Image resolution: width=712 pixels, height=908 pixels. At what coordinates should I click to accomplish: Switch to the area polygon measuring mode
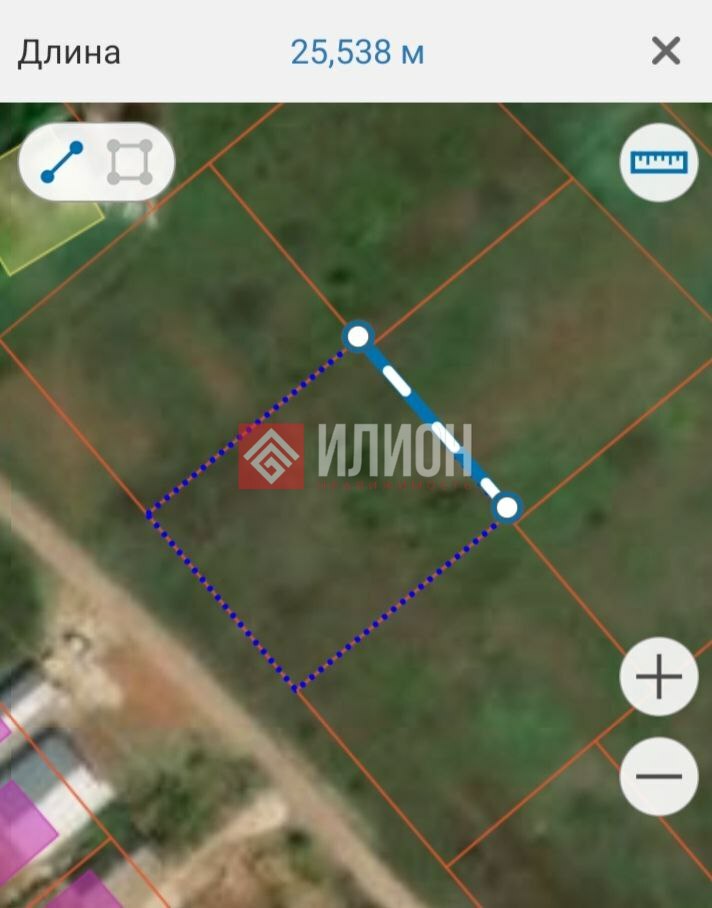(x=130, y=162)
